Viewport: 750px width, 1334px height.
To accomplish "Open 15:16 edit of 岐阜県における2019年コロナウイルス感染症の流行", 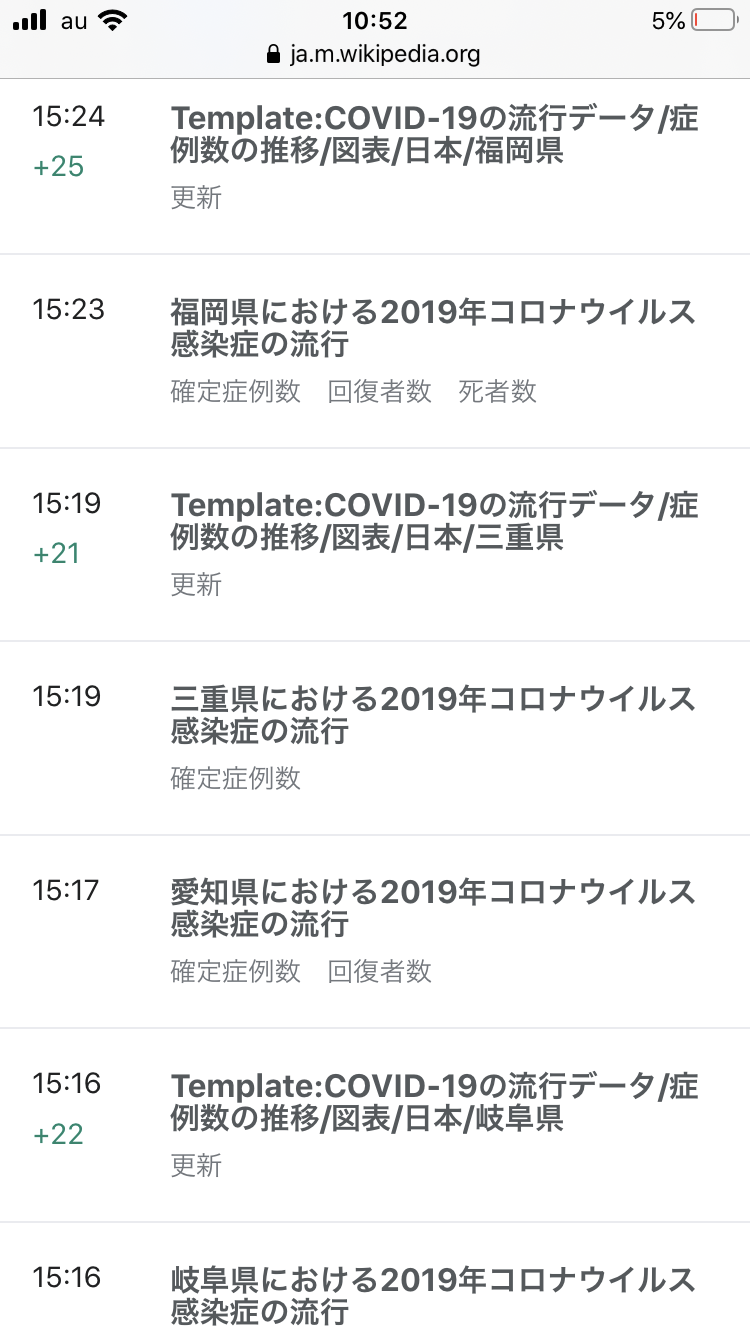I will coord(434,1294).
